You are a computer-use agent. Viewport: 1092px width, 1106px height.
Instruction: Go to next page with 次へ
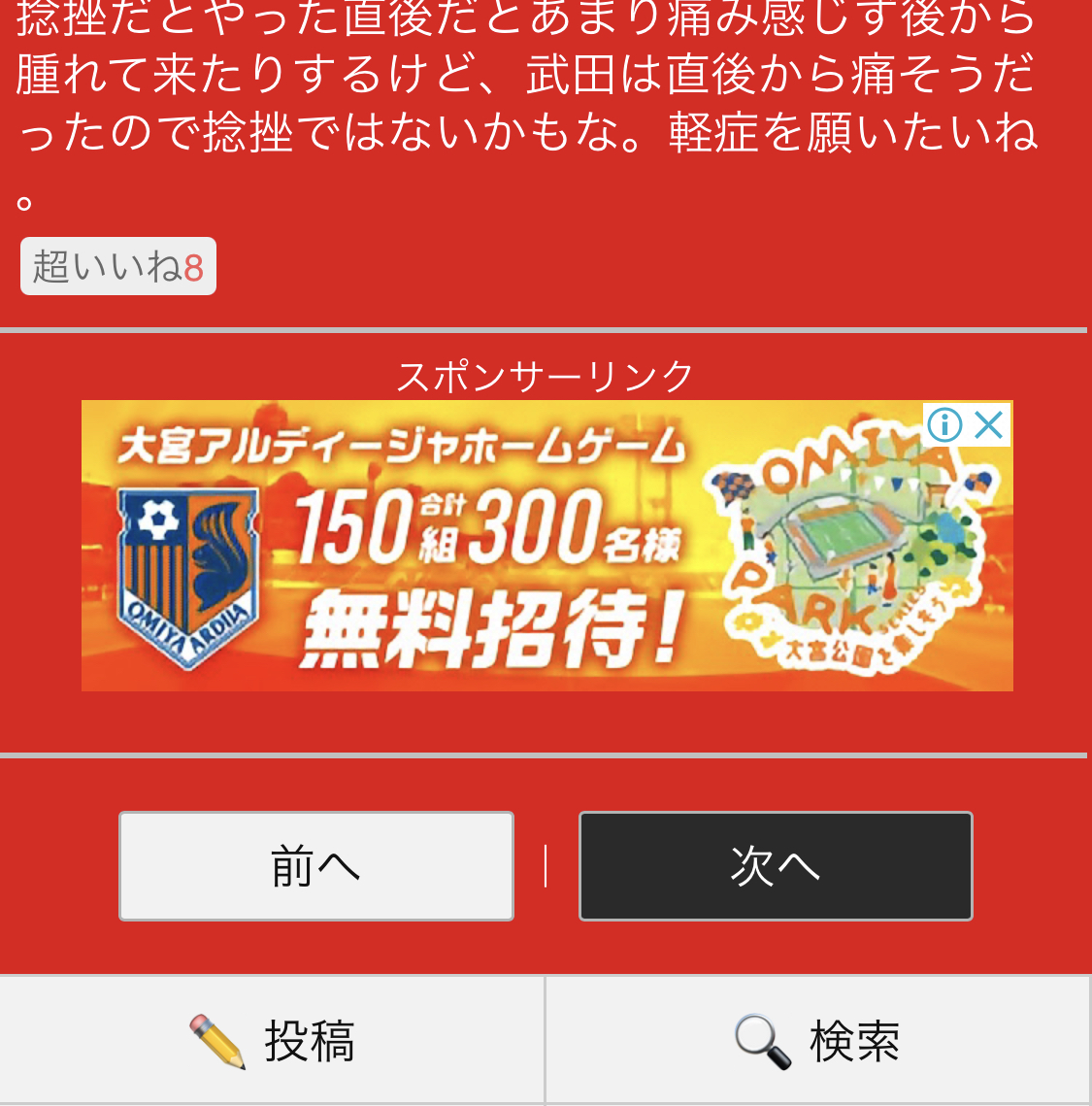click(776, 866)
